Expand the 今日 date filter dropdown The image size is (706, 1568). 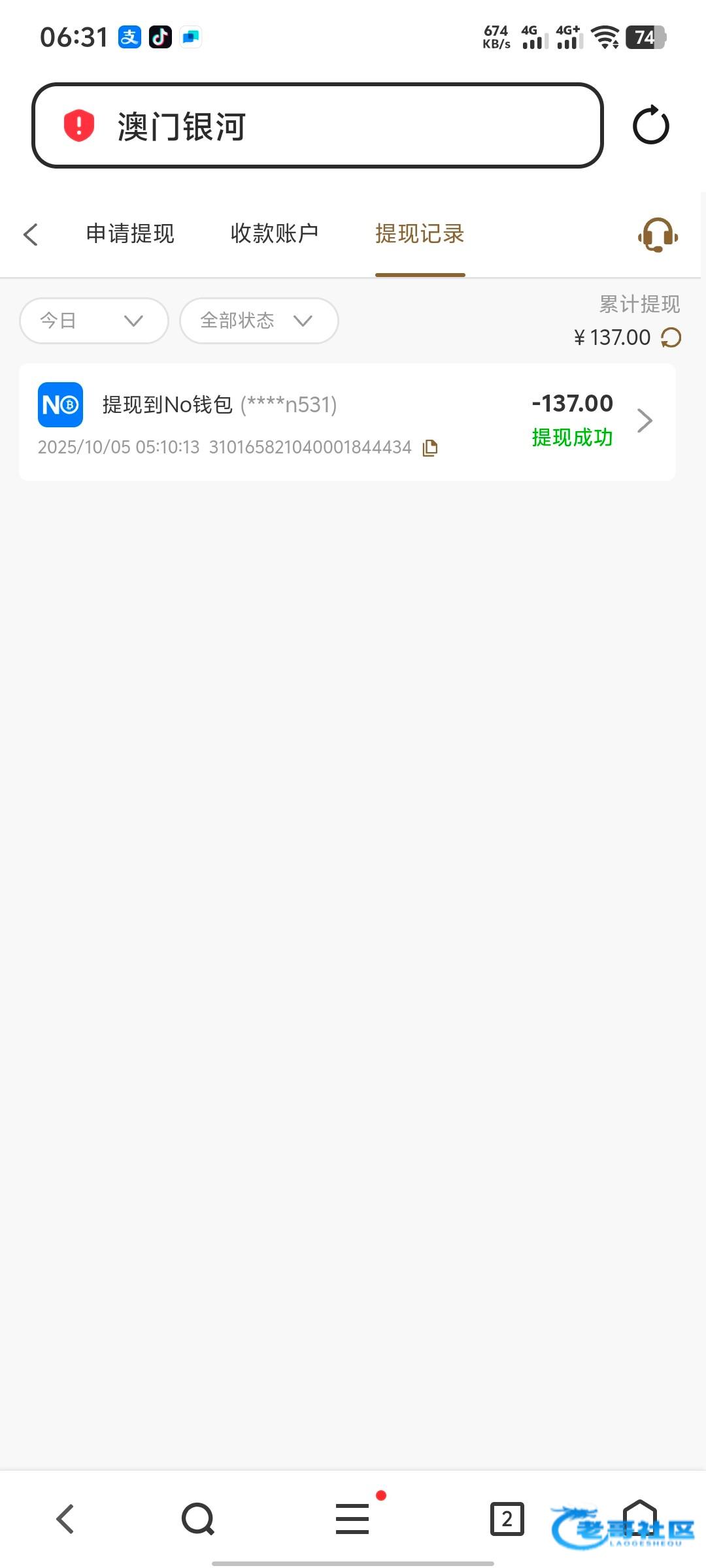point(94,320)
